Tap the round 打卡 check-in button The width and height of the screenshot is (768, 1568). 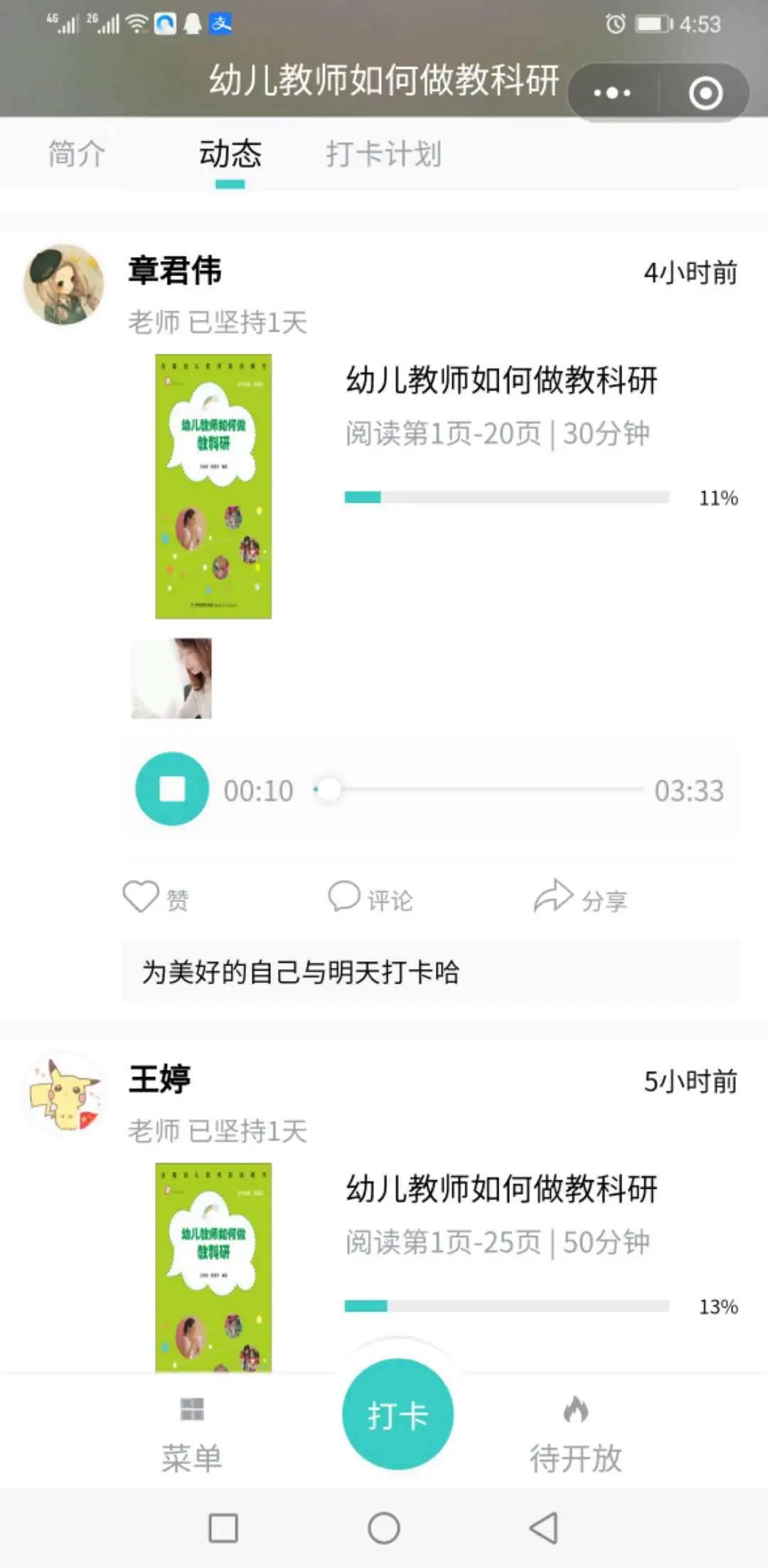[x=398, y=1414]
